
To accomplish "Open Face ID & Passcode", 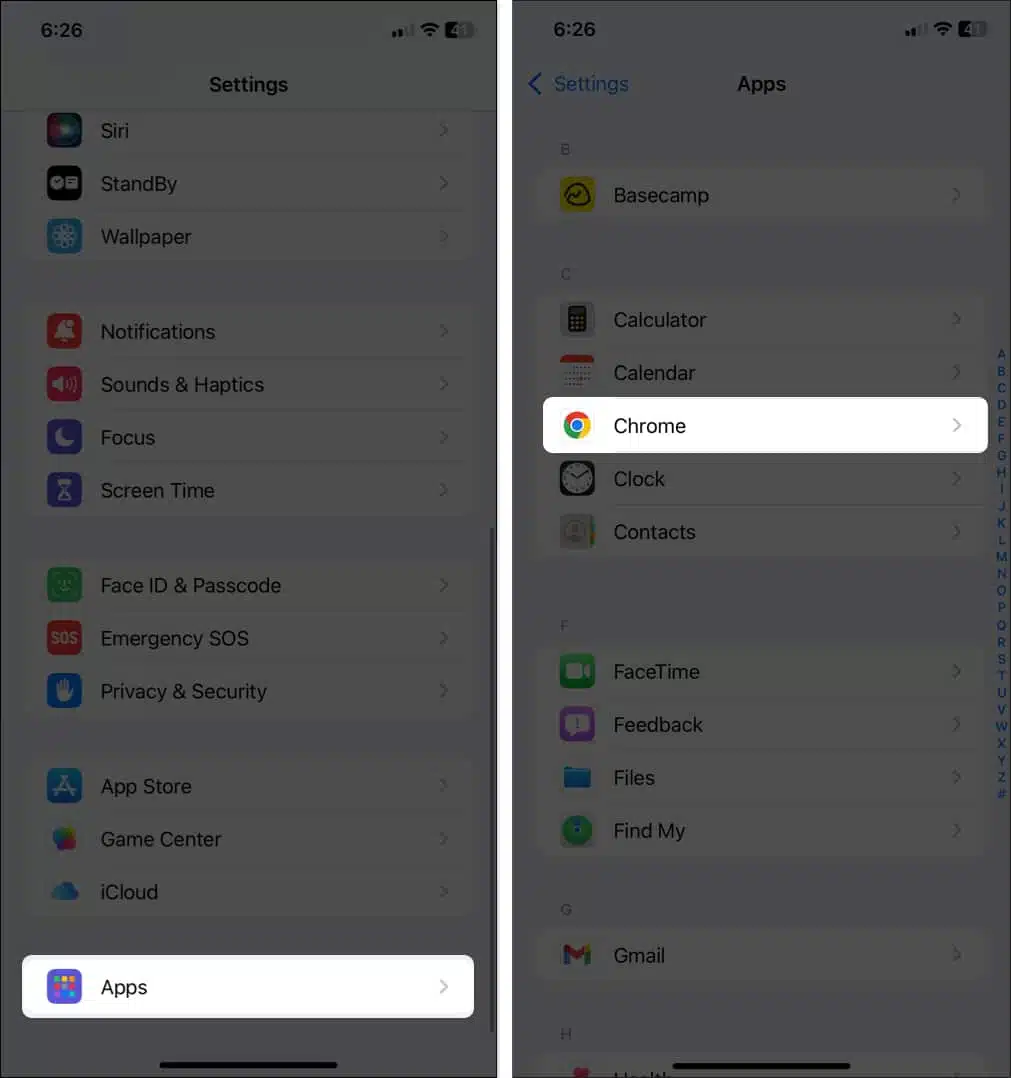I will (247, 586).
